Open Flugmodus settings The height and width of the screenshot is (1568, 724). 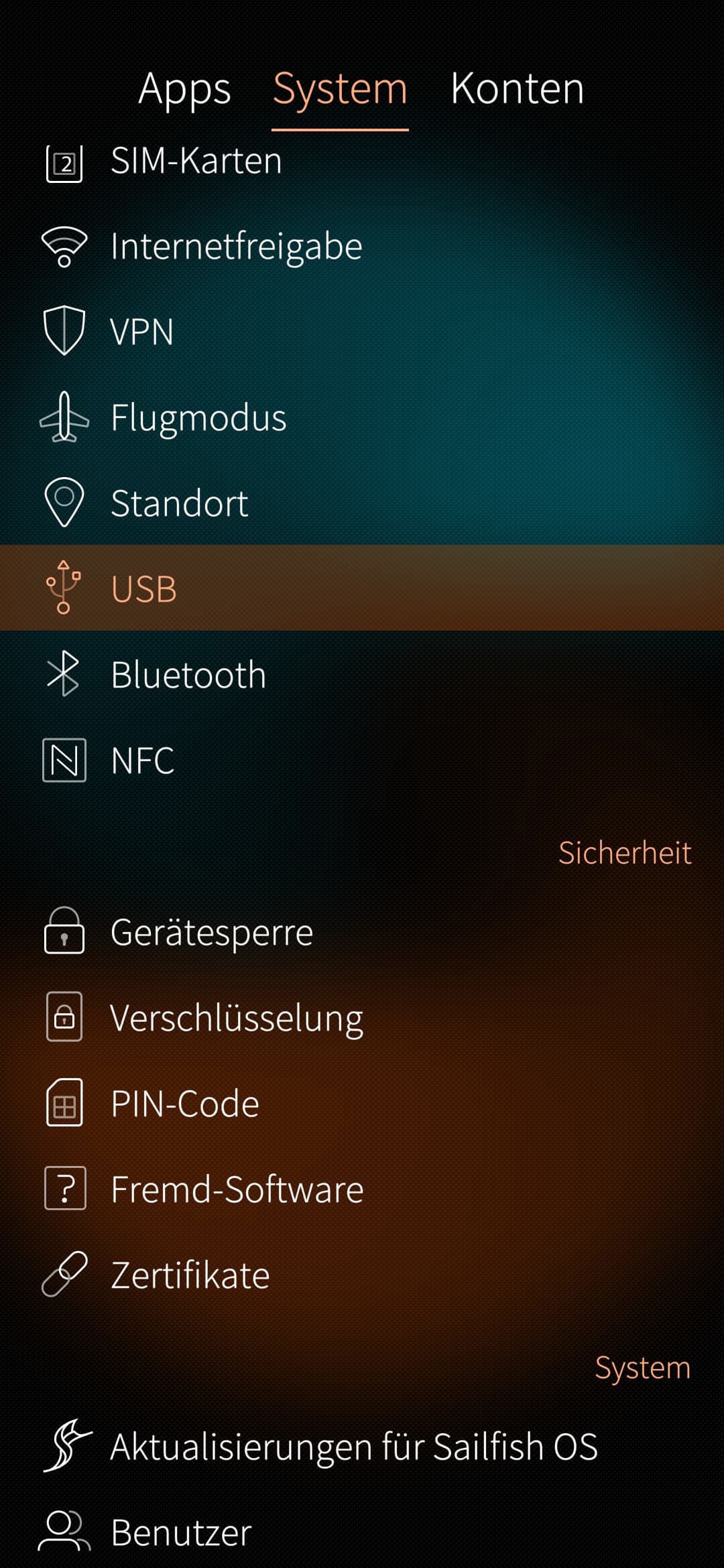click(x=198, y=417)
